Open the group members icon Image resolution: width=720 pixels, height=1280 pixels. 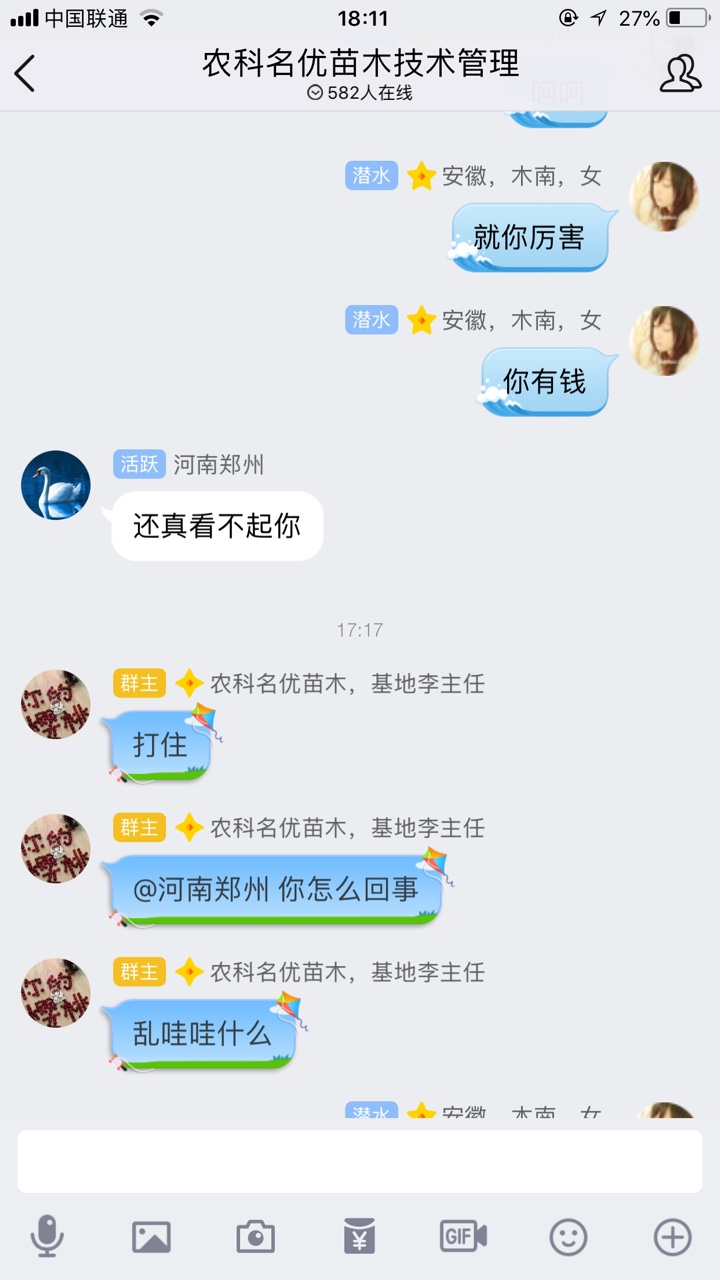pos(680,73)
